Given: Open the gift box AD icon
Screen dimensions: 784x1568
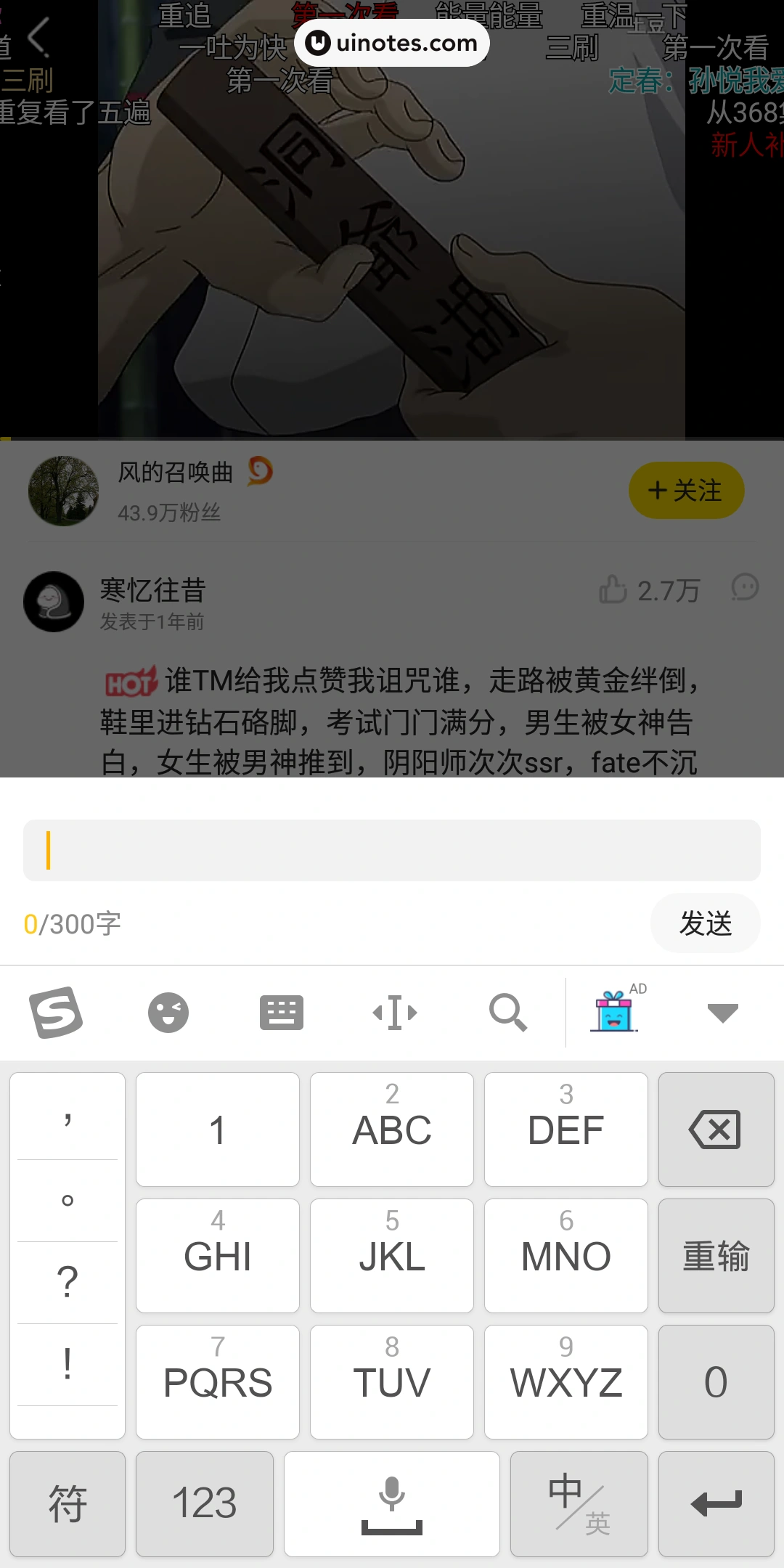Looking at the screenshot, I should click(614, 1012).
